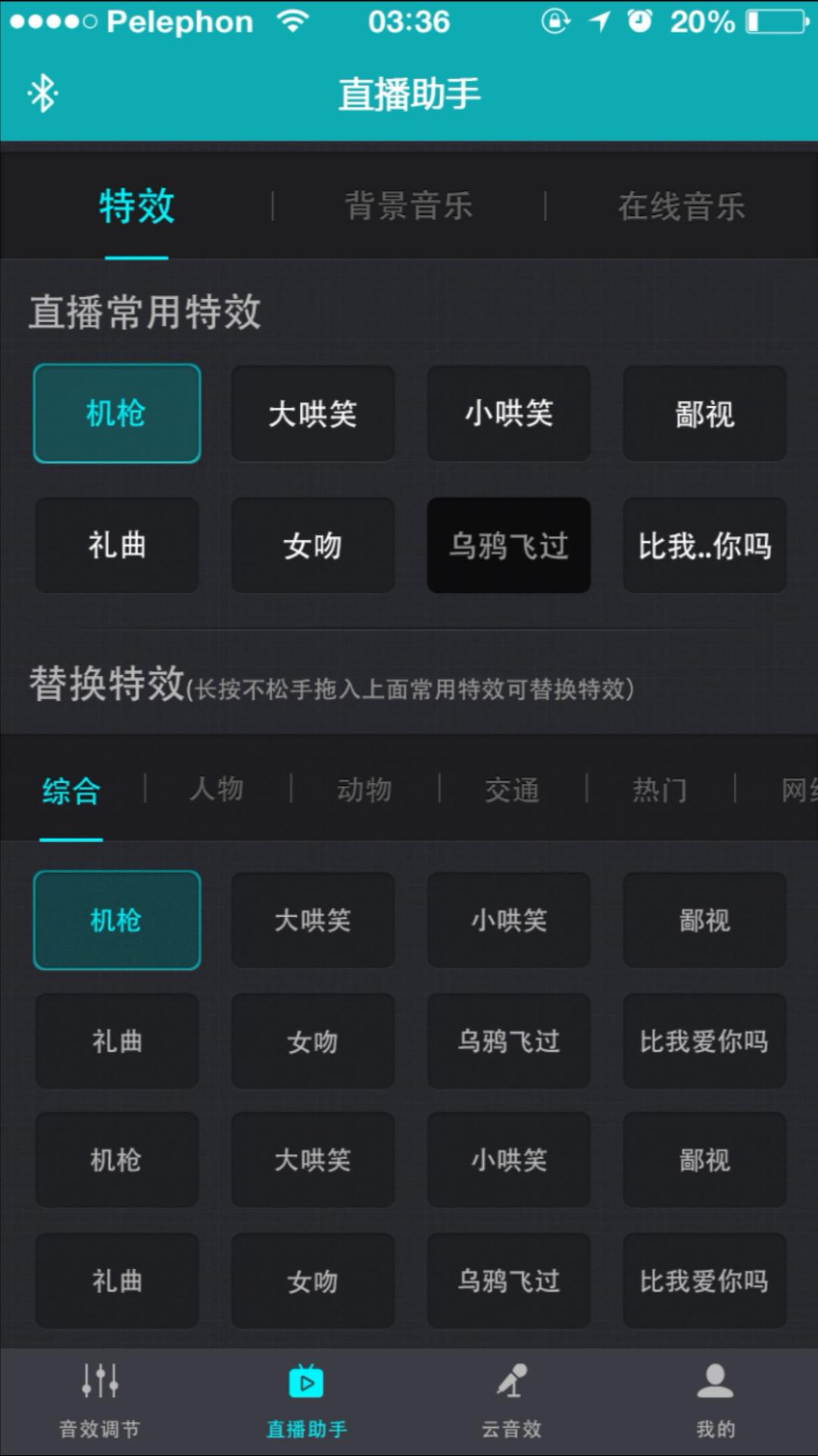
Task: Tap the truncated 比我..你吗 effect button
Action: pos(704,545)
